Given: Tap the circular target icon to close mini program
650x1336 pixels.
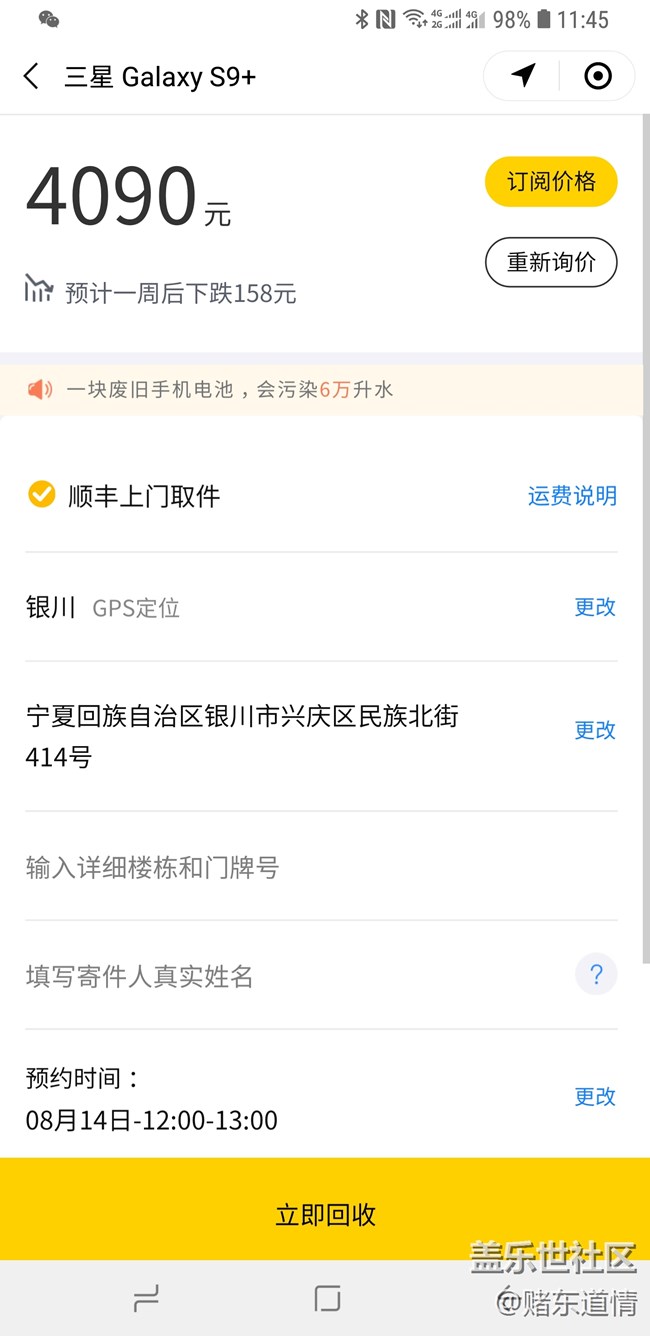Looking at the screenshot, I should coord(598,76).
